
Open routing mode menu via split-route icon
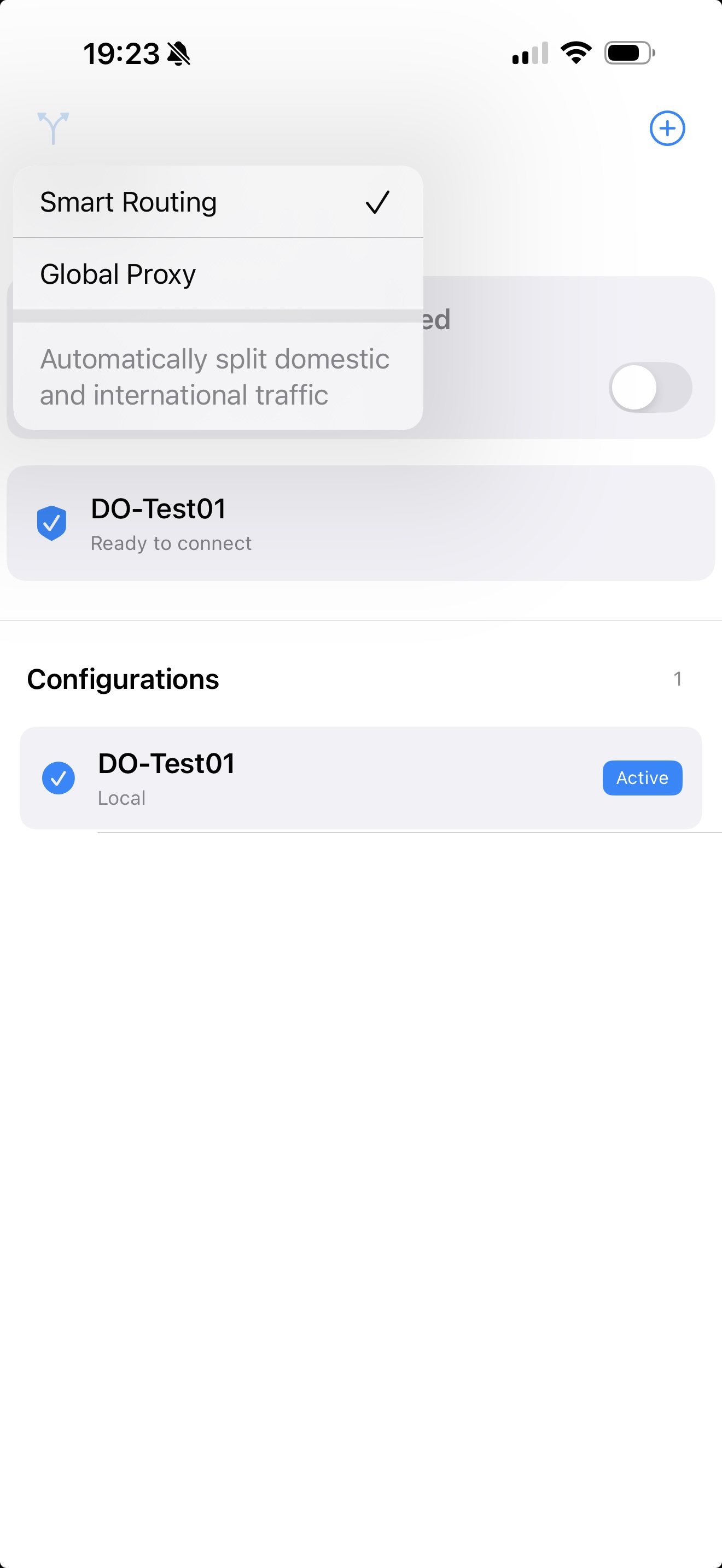pos(55,128)
